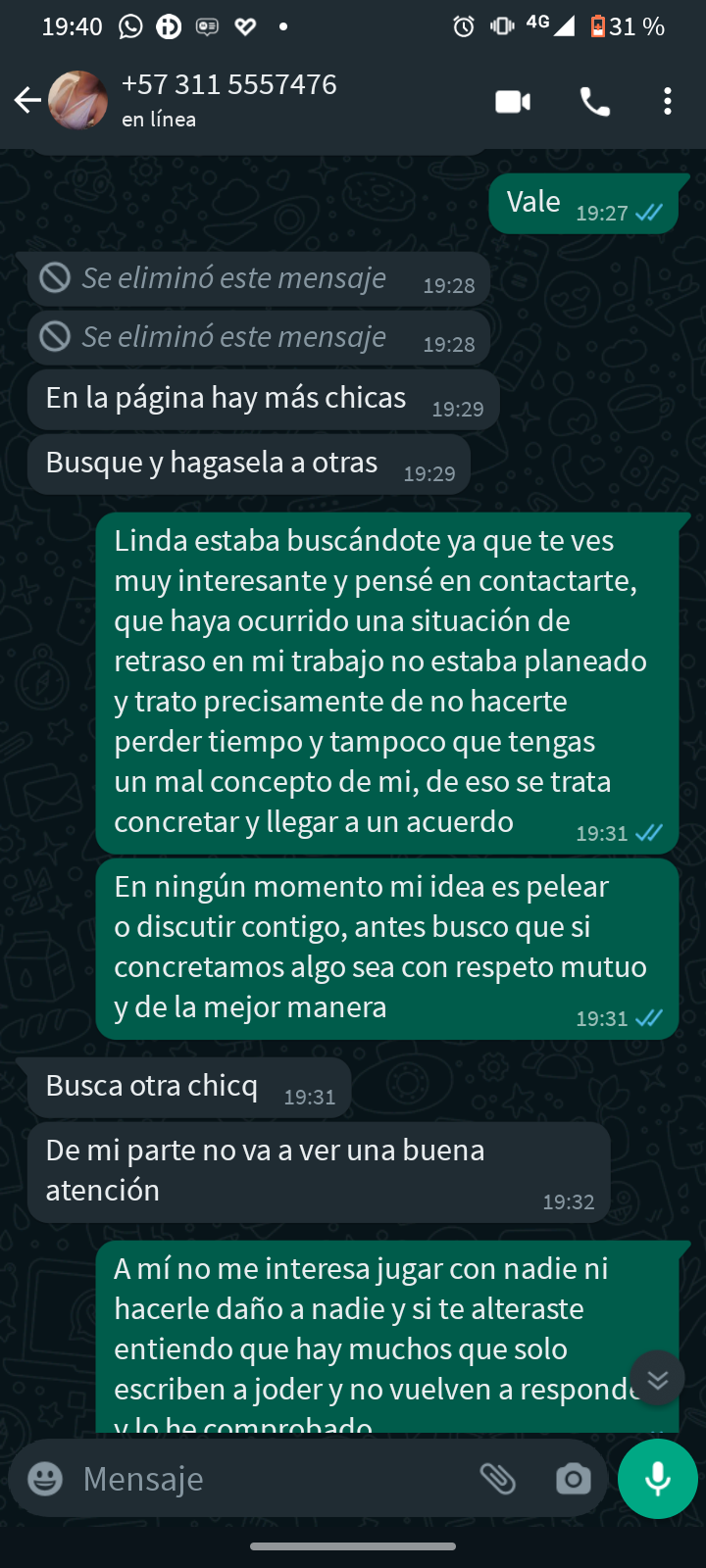
Task: Attach a file with the paperclip
Action: tap(497, 1478)
